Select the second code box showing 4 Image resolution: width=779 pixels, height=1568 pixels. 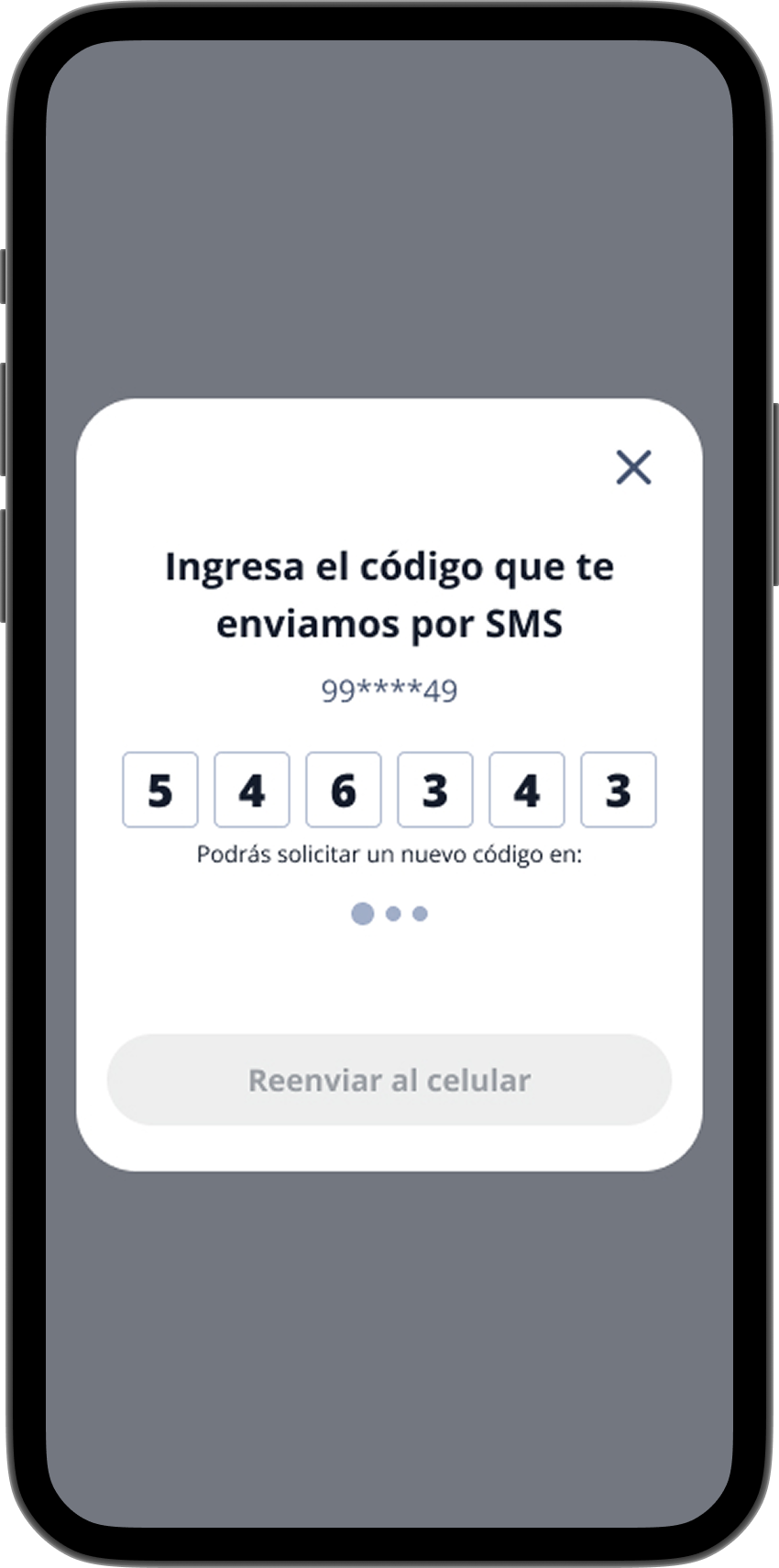pos(252,789)
